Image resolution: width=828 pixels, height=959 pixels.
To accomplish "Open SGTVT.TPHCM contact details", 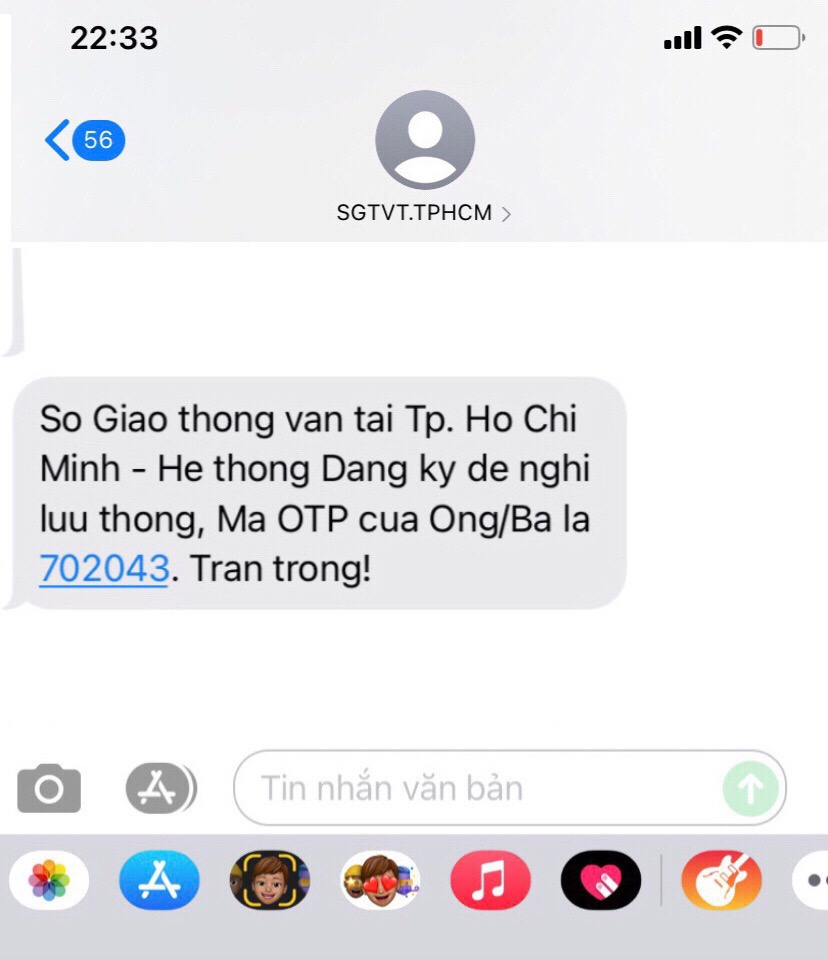I will [x=424, y=213].
